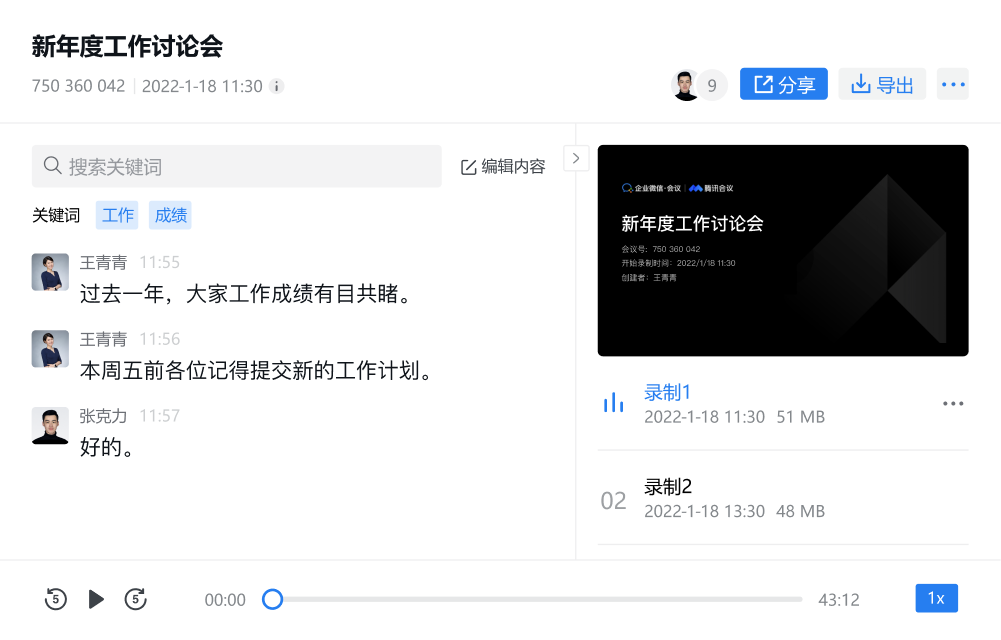The width and height of the screenshot is (1001, 640).
Task: Tap the blue 分享 share button
Action: 783,85
